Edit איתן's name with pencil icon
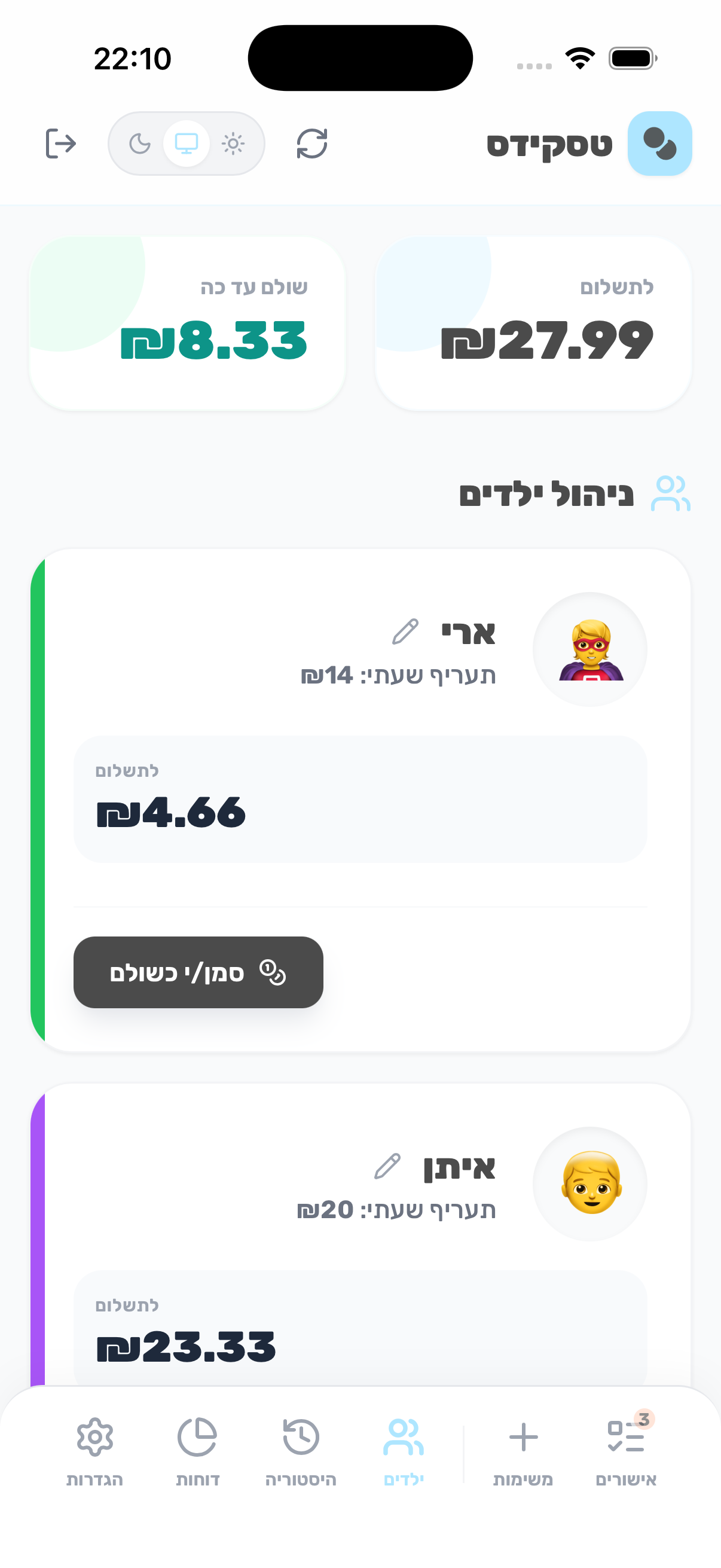 [387, 1166]
